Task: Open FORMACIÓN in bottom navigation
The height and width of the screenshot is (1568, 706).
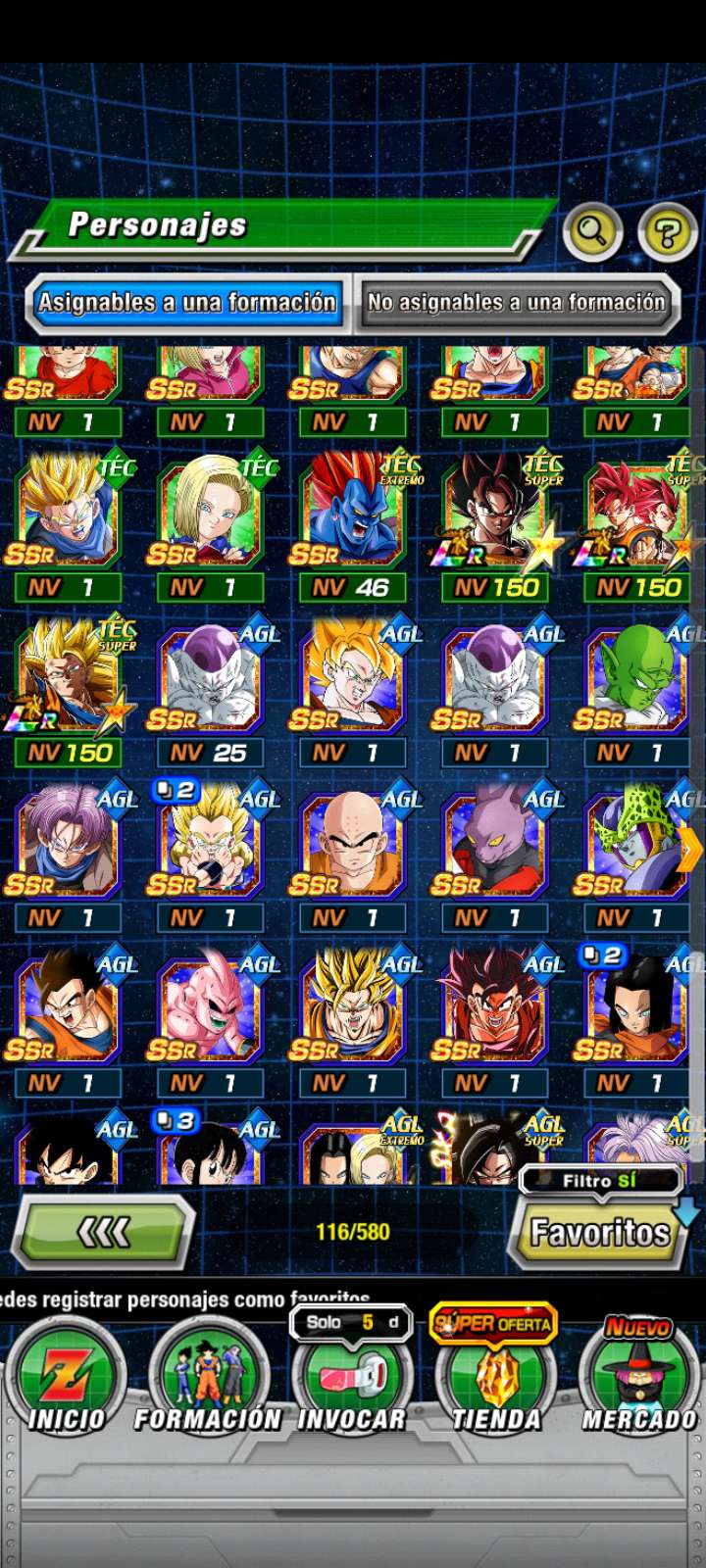Action: click(x=208, y=1379)
